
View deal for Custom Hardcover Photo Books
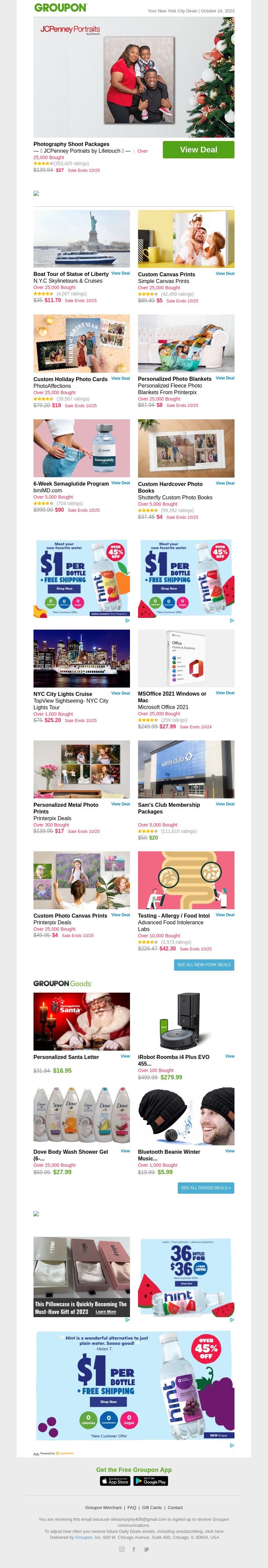point(225,483)
